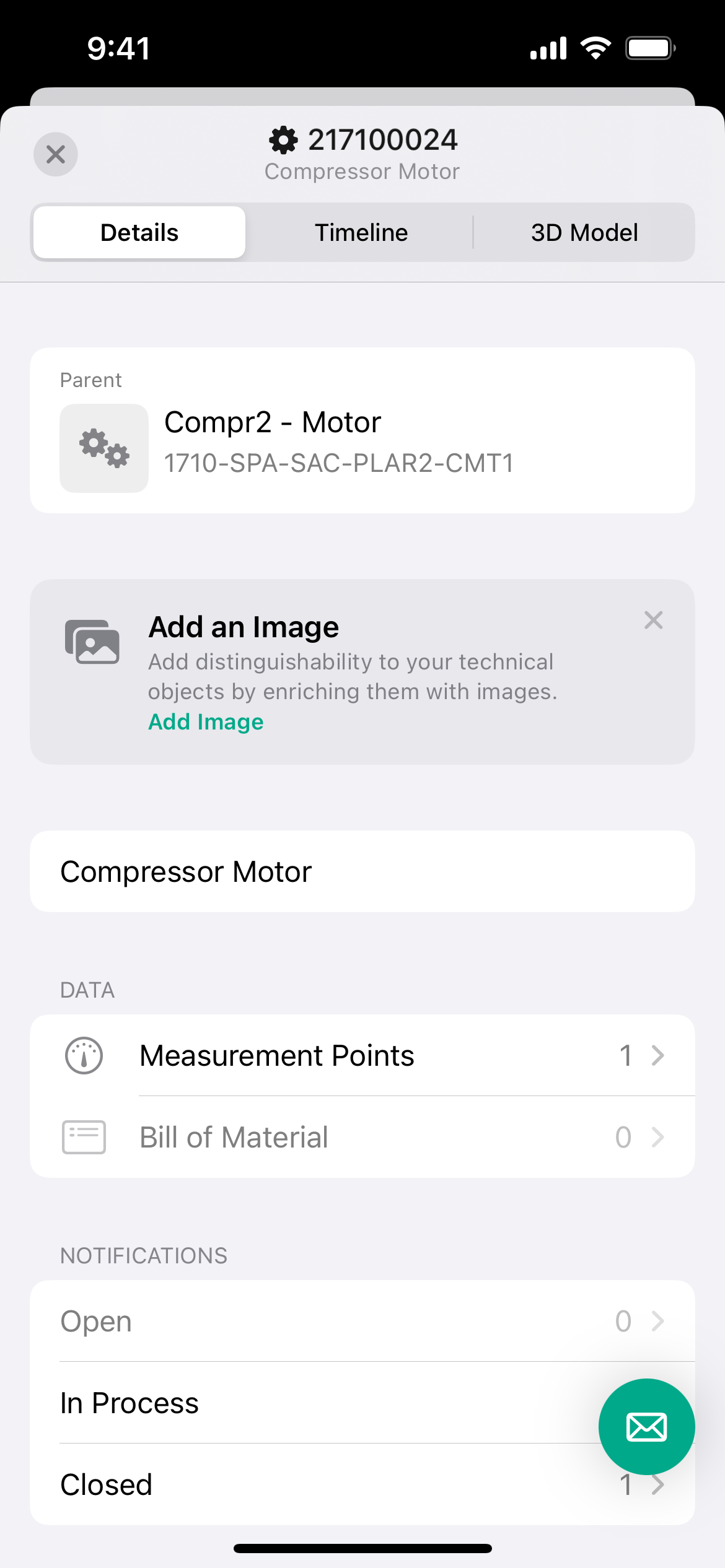View Open notifications
The width and height of the screenshot is (725, 1568).
[362, 1321]
